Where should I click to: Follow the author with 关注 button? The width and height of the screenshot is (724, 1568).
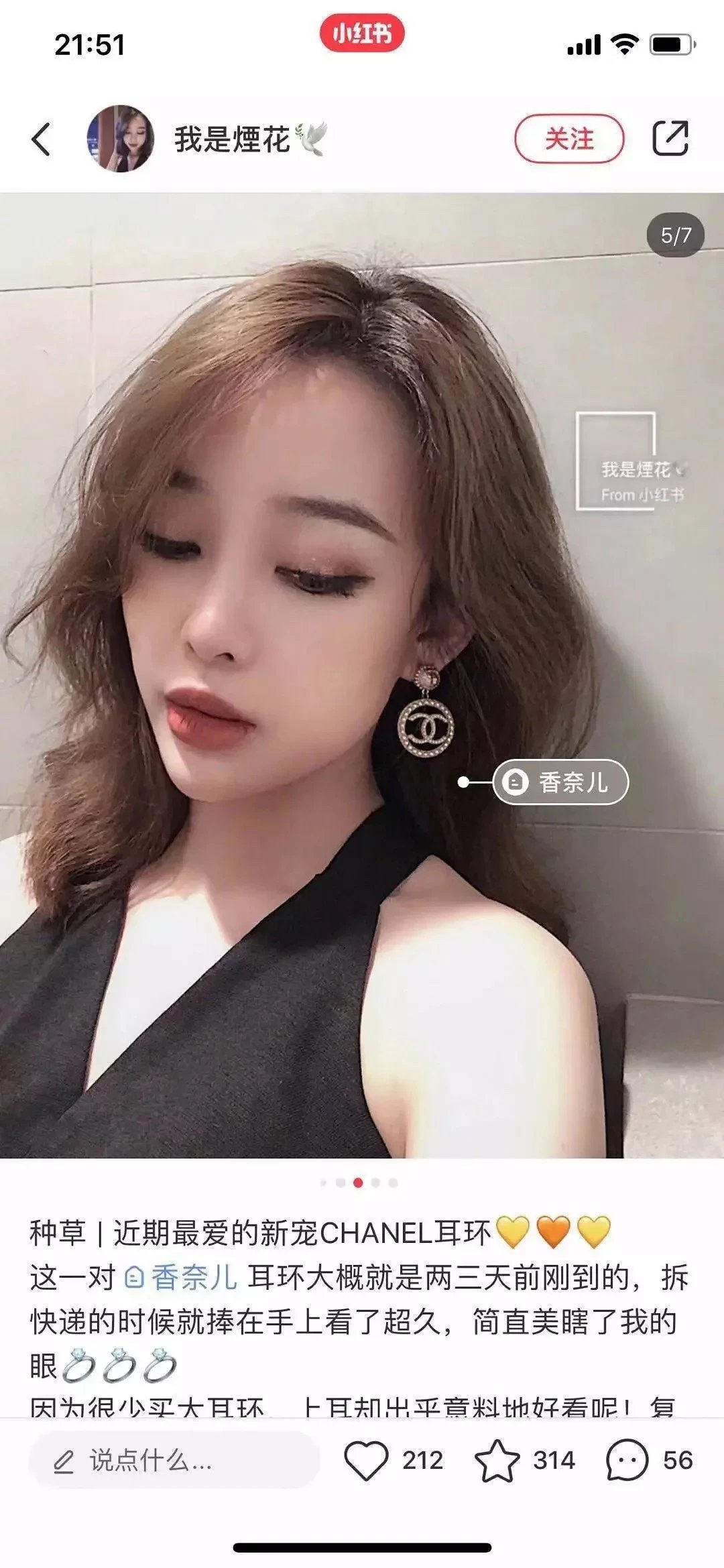tap(569, 139)
